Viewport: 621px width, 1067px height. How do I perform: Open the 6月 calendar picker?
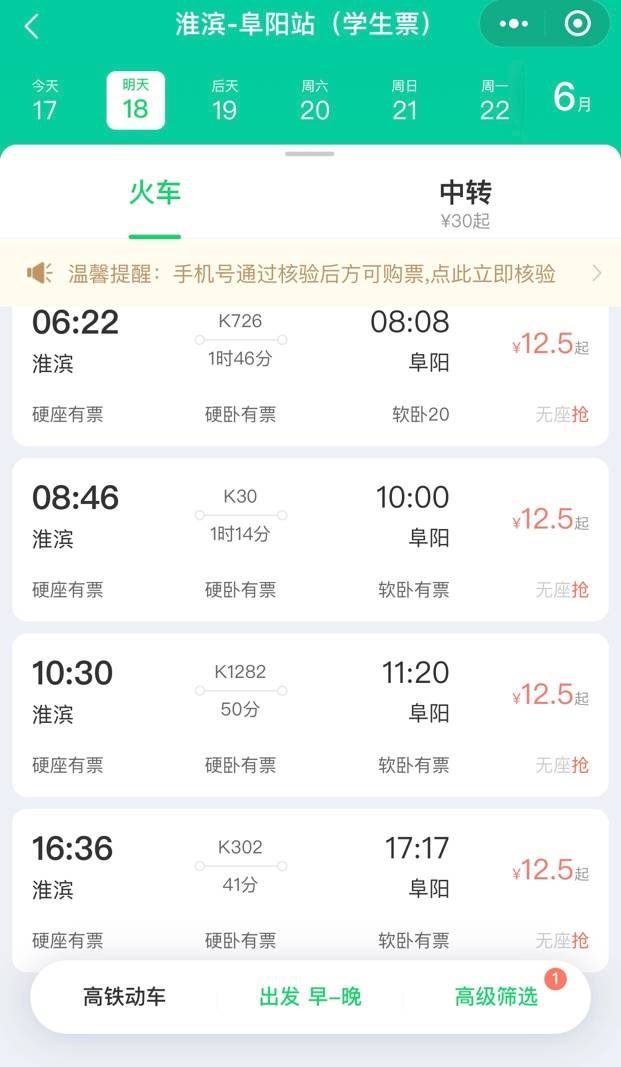[x=572, y=97]
